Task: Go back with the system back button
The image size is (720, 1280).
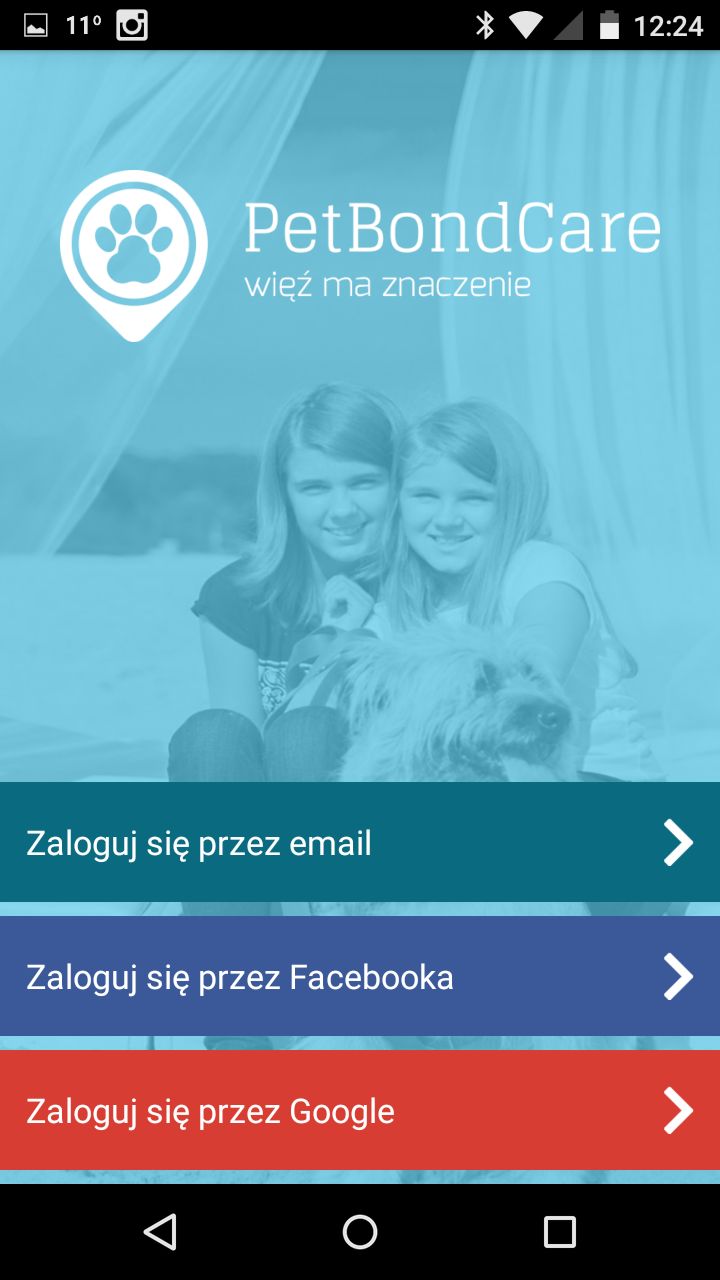Action: 160,1232
